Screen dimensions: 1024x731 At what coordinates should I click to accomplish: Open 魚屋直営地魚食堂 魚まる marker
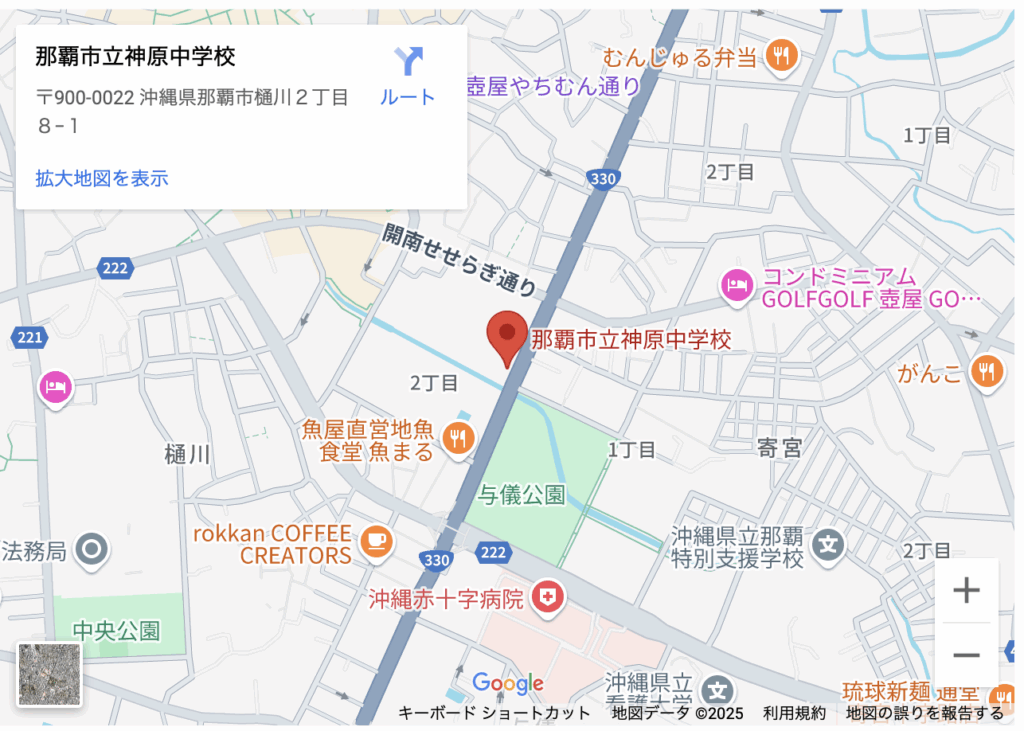tap(458, 436)
